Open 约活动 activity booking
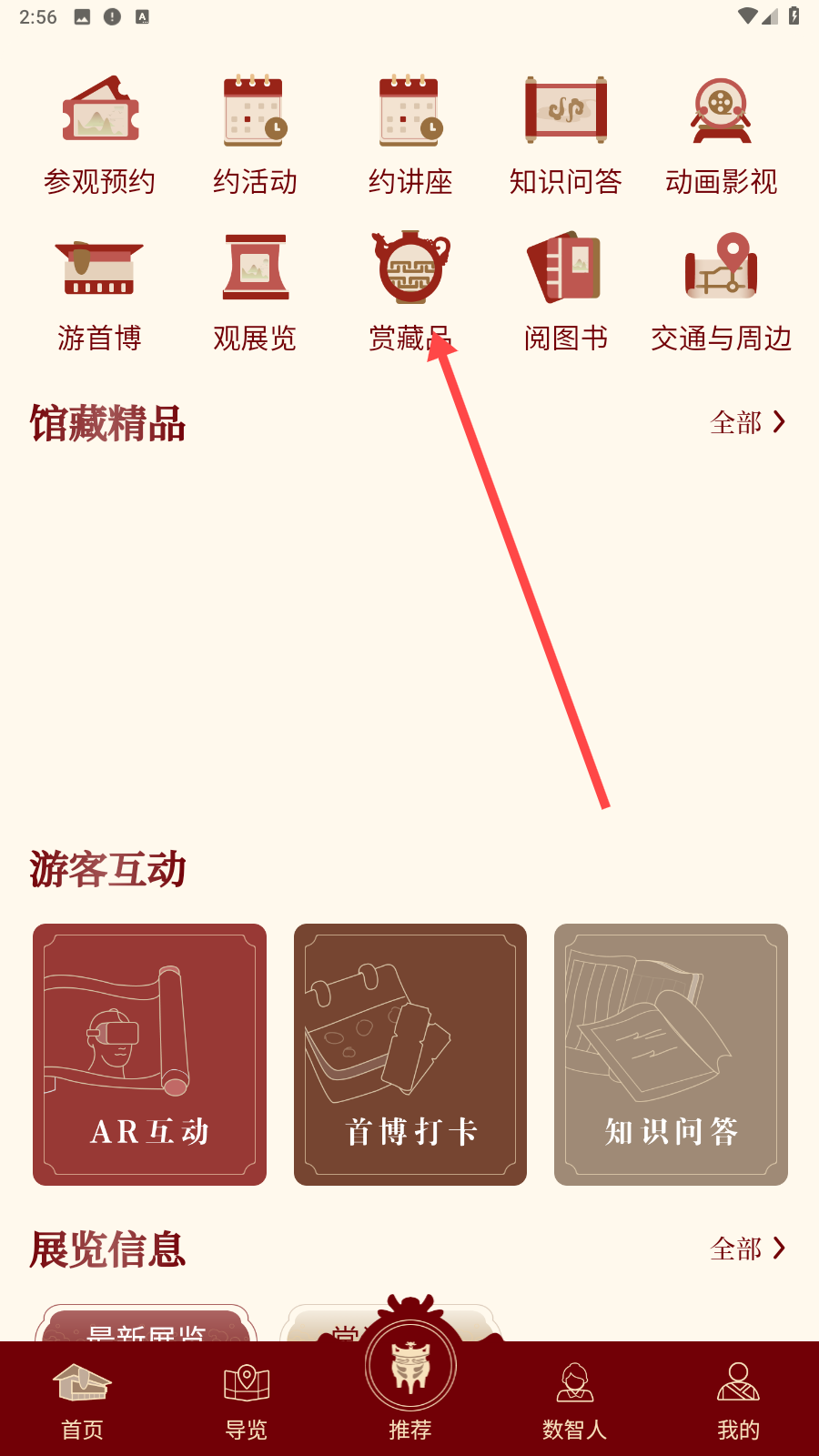The height and width of the screenshot is (1456, 819). tap(255, 135)
